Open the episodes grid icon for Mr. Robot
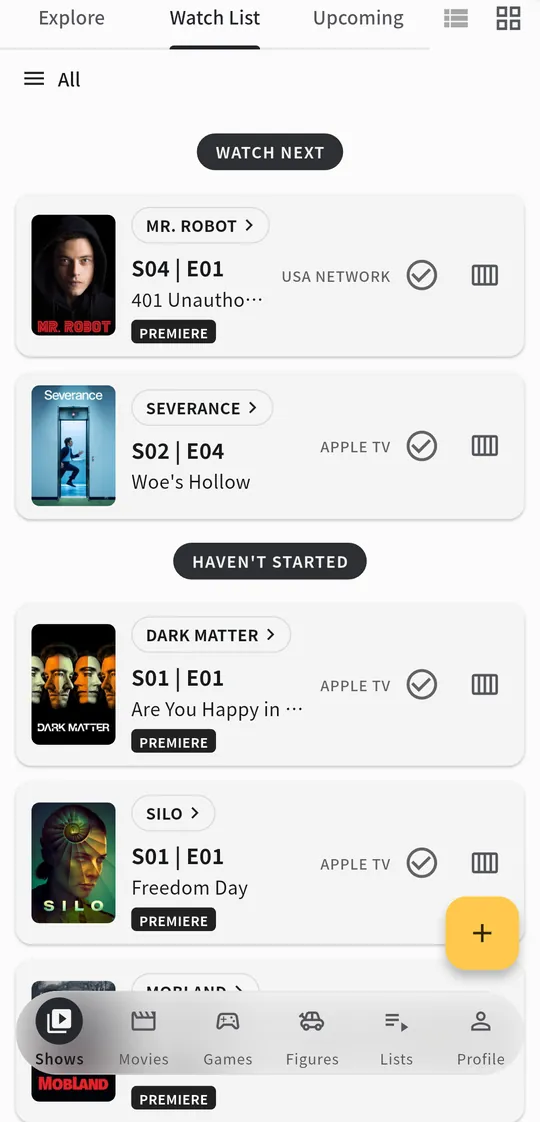The image size is (540, 1122). point(485,275)
